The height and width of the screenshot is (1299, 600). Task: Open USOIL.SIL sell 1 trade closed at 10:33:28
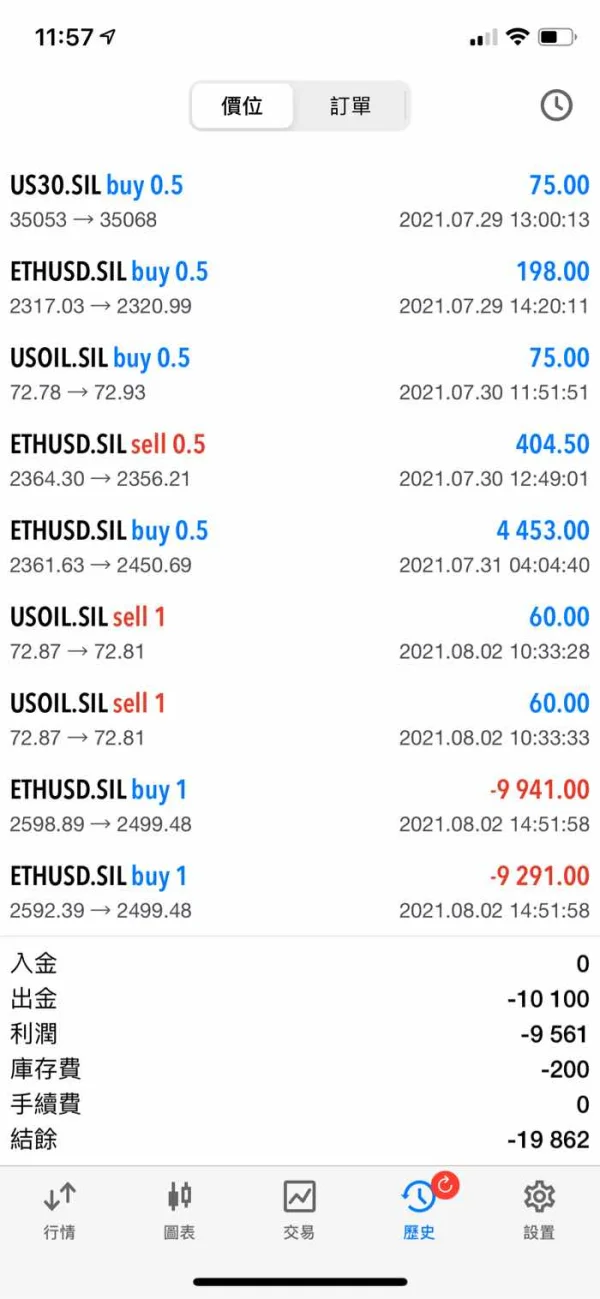click(300, 633)
